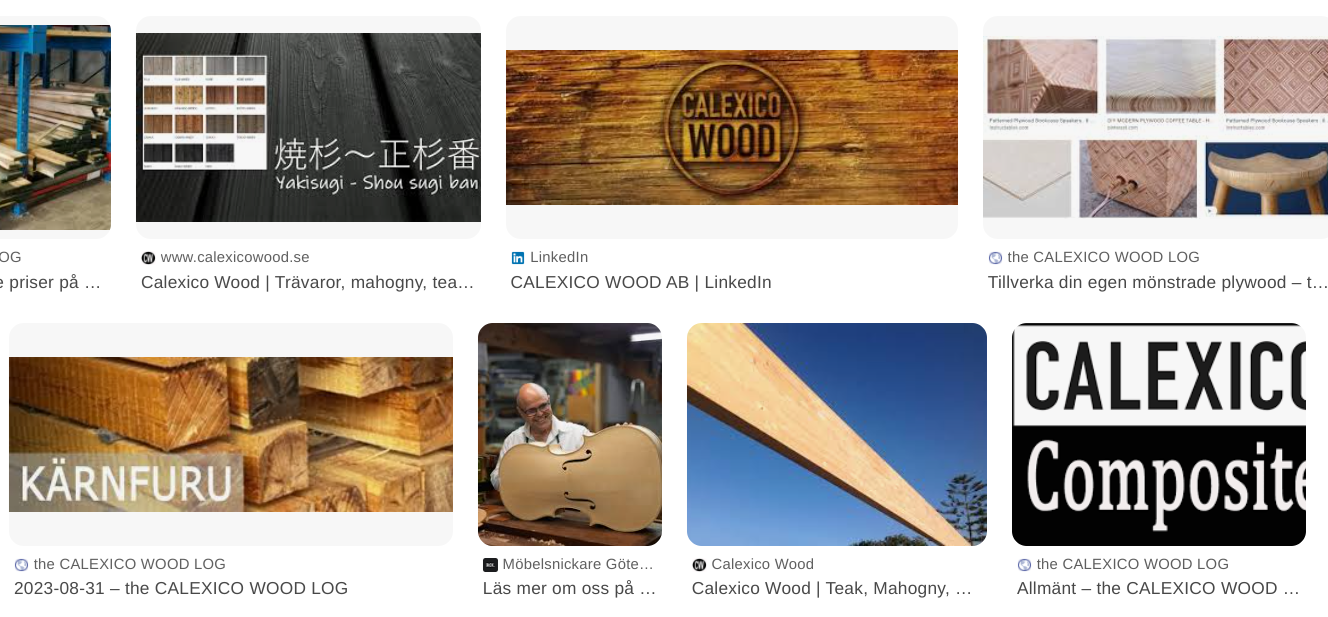The image size is (1328, 617).
Task: Open the Yakisugi Shou sugi ban image
Action: (308, 127)
